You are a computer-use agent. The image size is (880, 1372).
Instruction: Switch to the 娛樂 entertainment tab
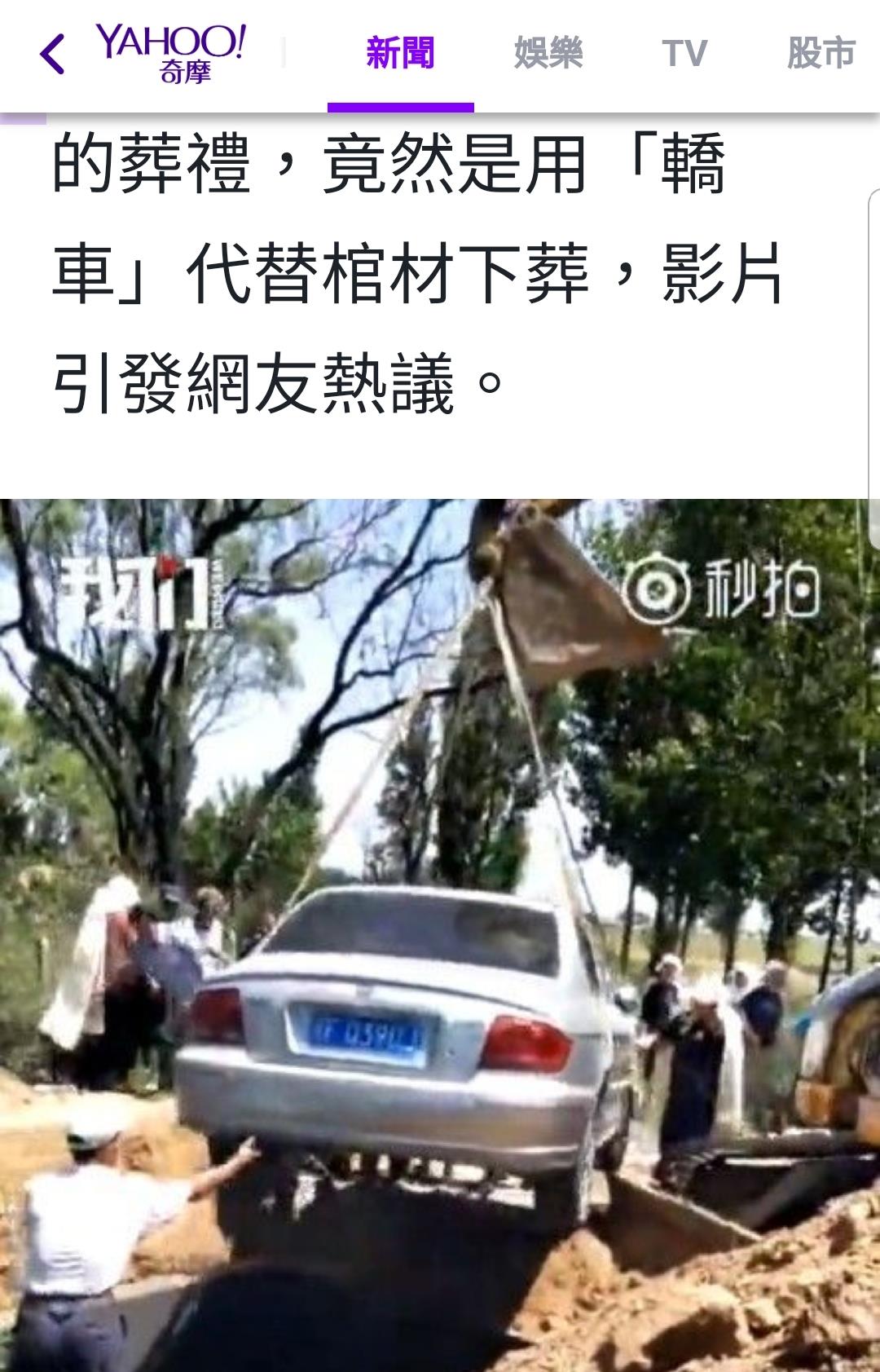[548, 54]
